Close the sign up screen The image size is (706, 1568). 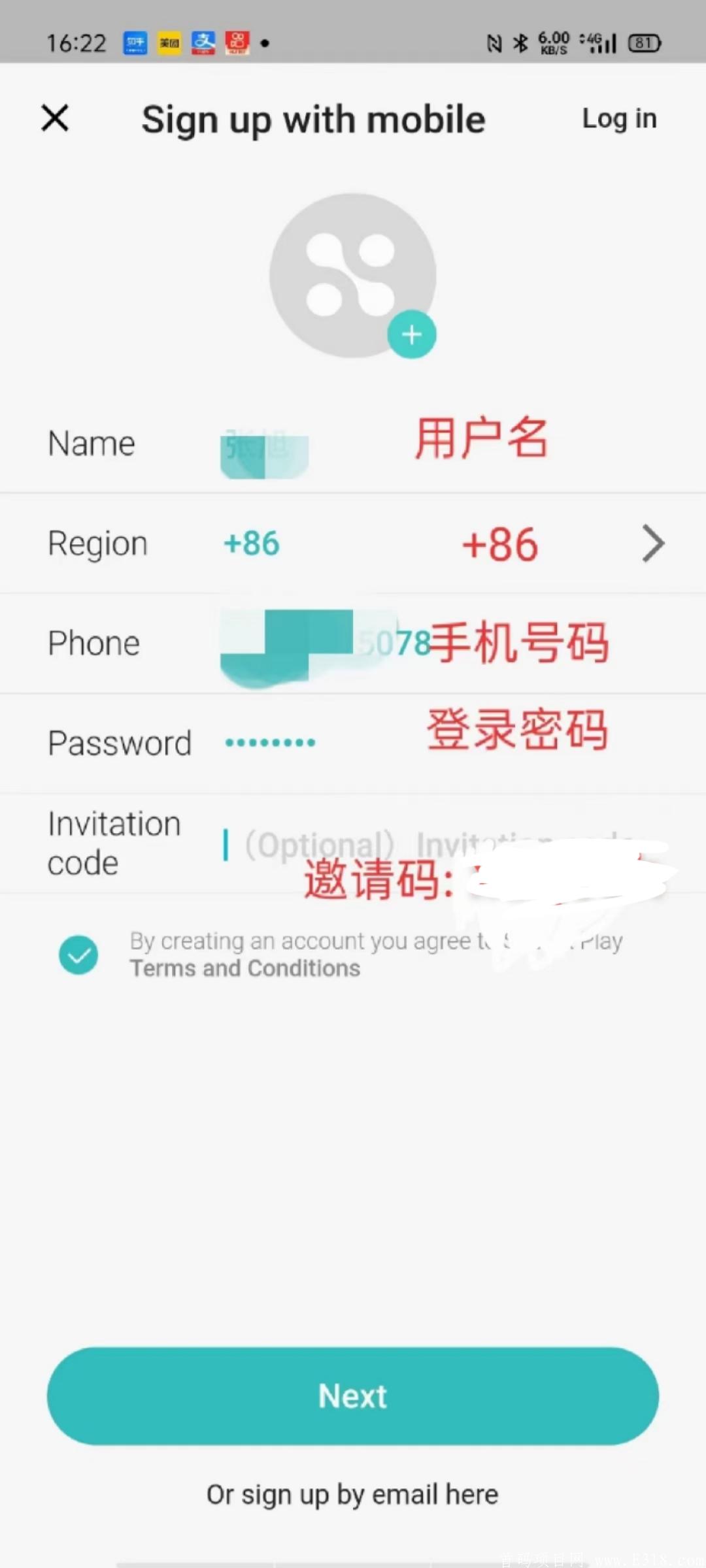click(55, 118)
